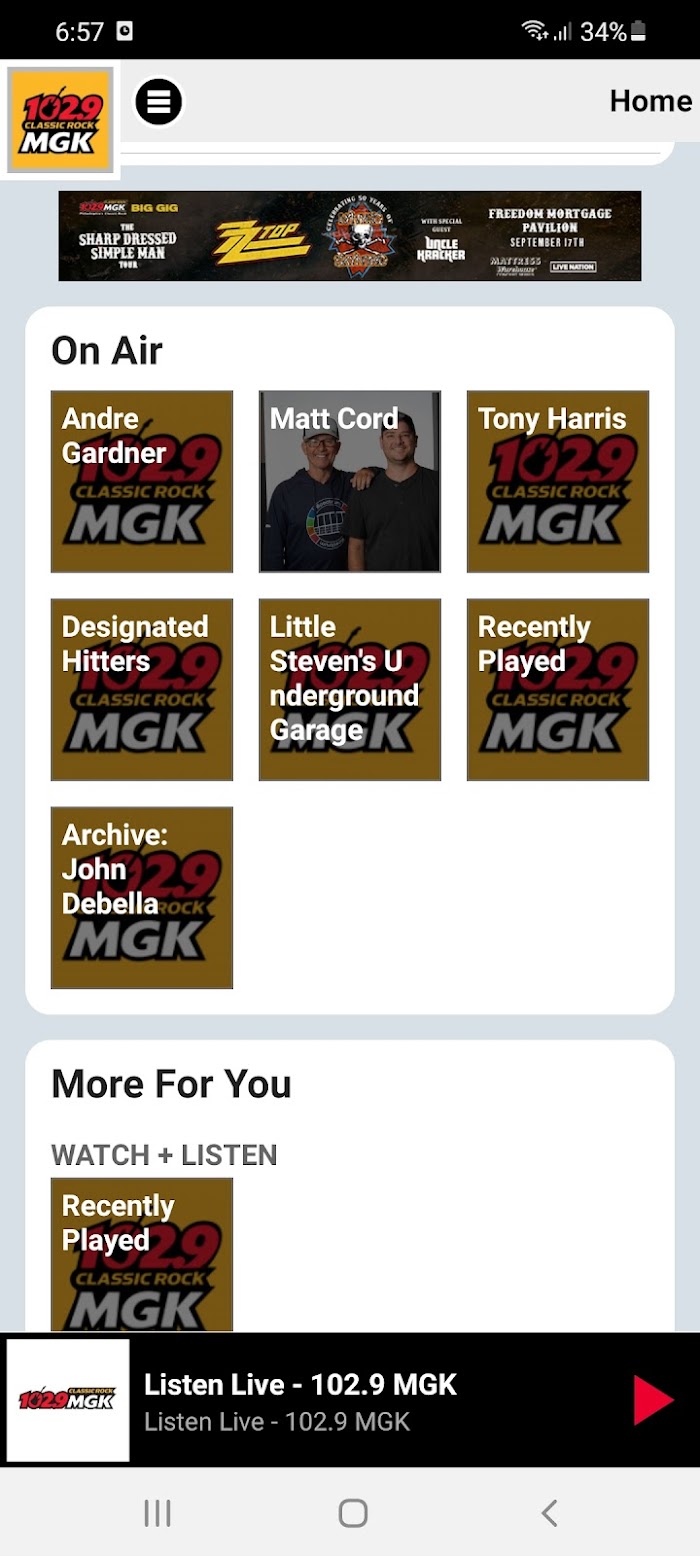Open Little Steven's Underground Garage

pos(350,689)
